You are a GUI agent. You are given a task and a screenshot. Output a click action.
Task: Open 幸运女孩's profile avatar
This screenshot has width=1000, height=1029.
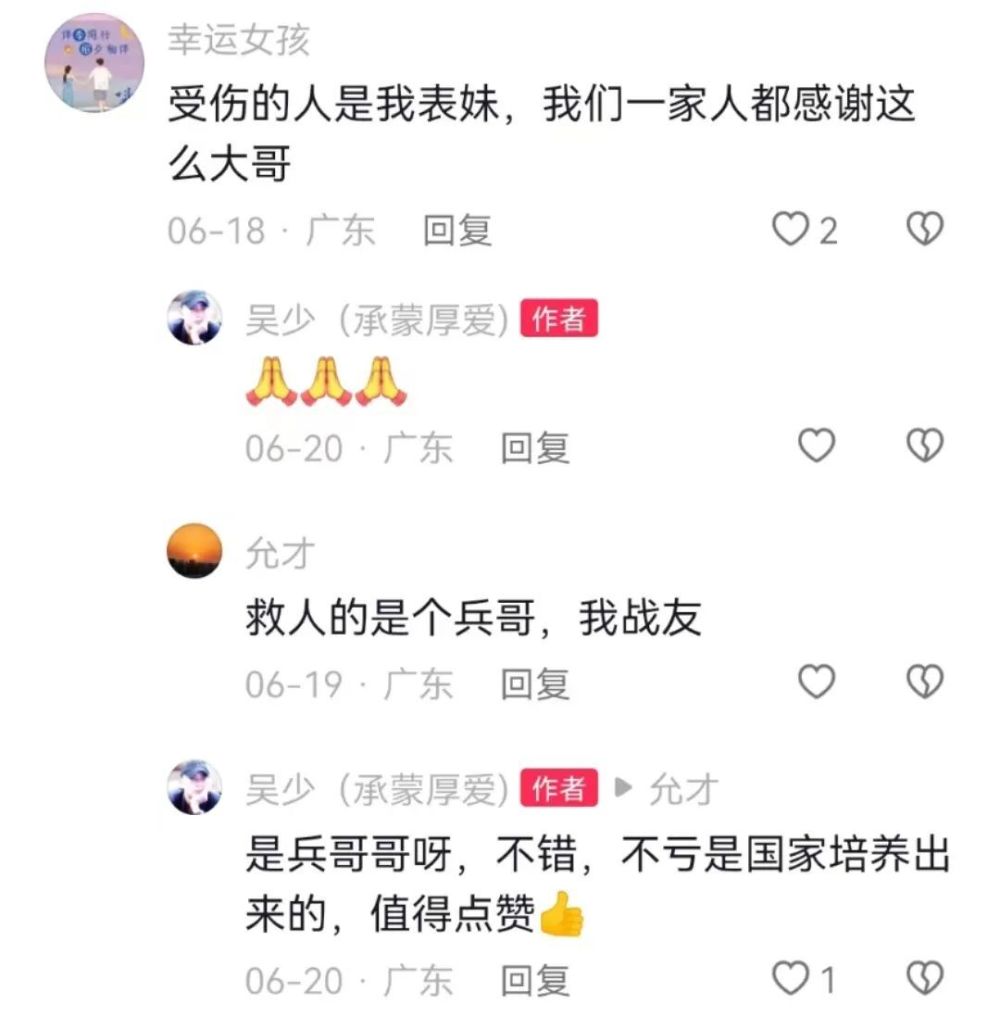click(95, 63)
